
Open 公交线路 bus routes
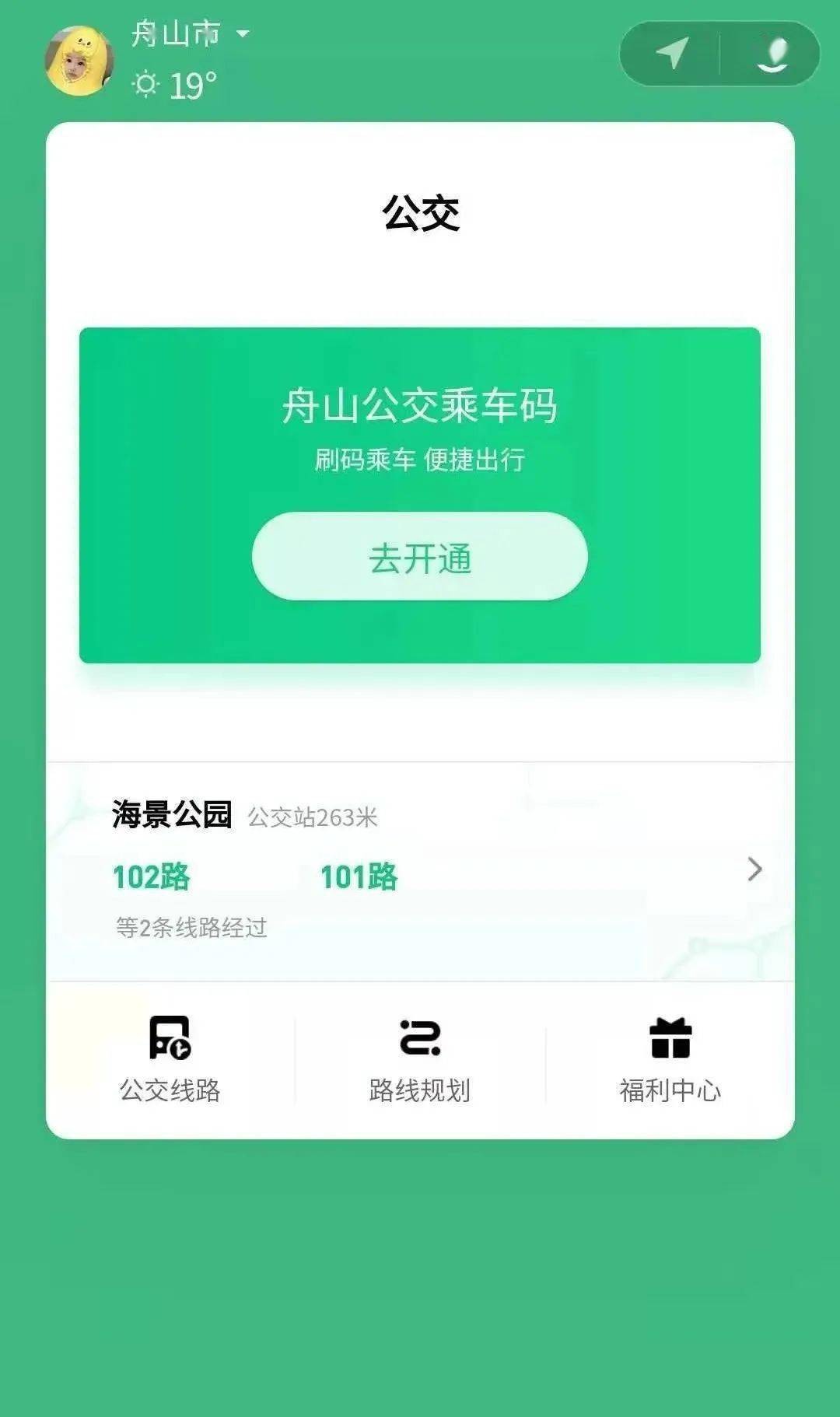coord(170,1060)
